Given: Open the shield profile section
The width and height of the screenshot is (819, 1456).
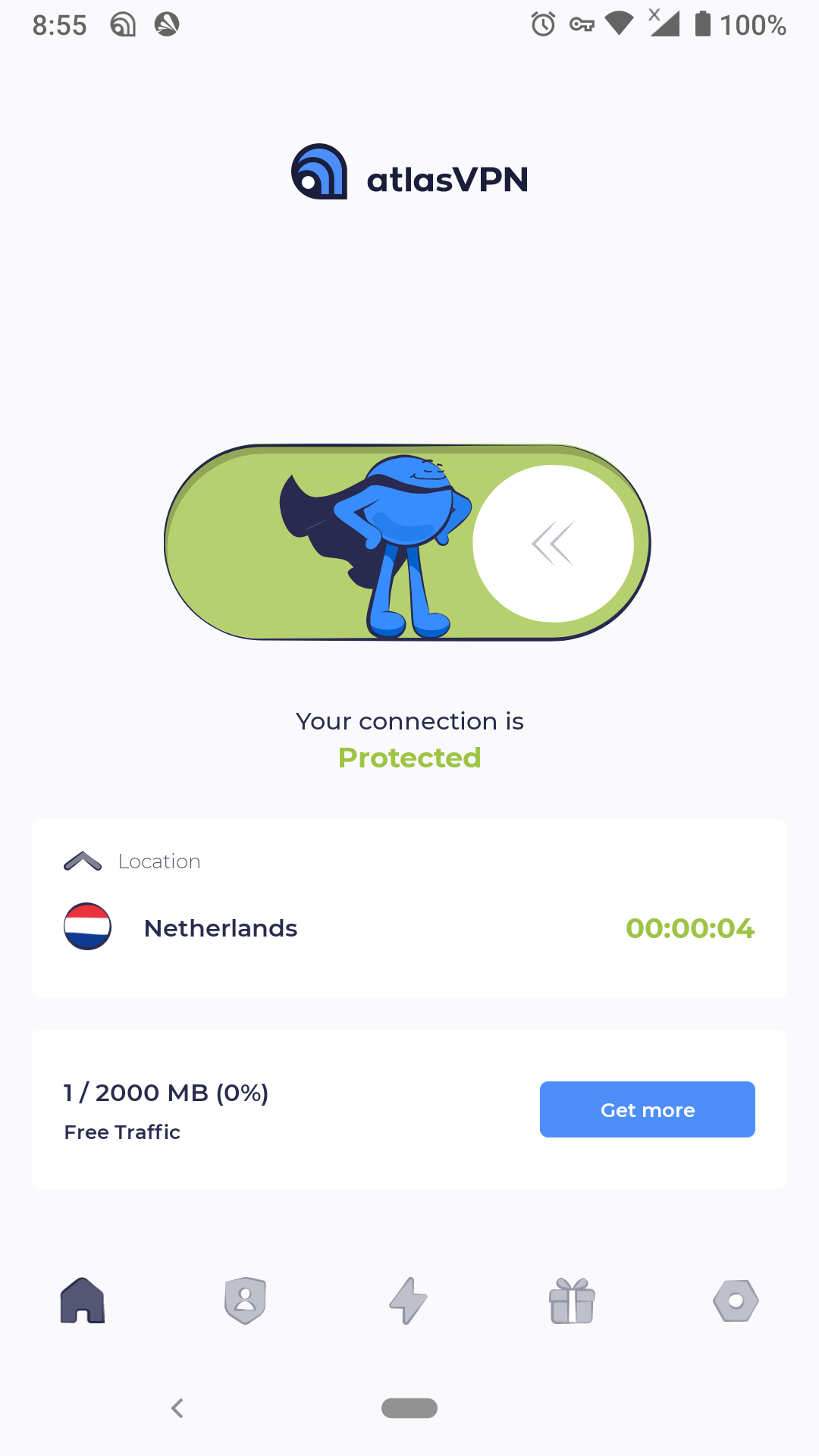Looking at the screenshot, I should 245,1300.
